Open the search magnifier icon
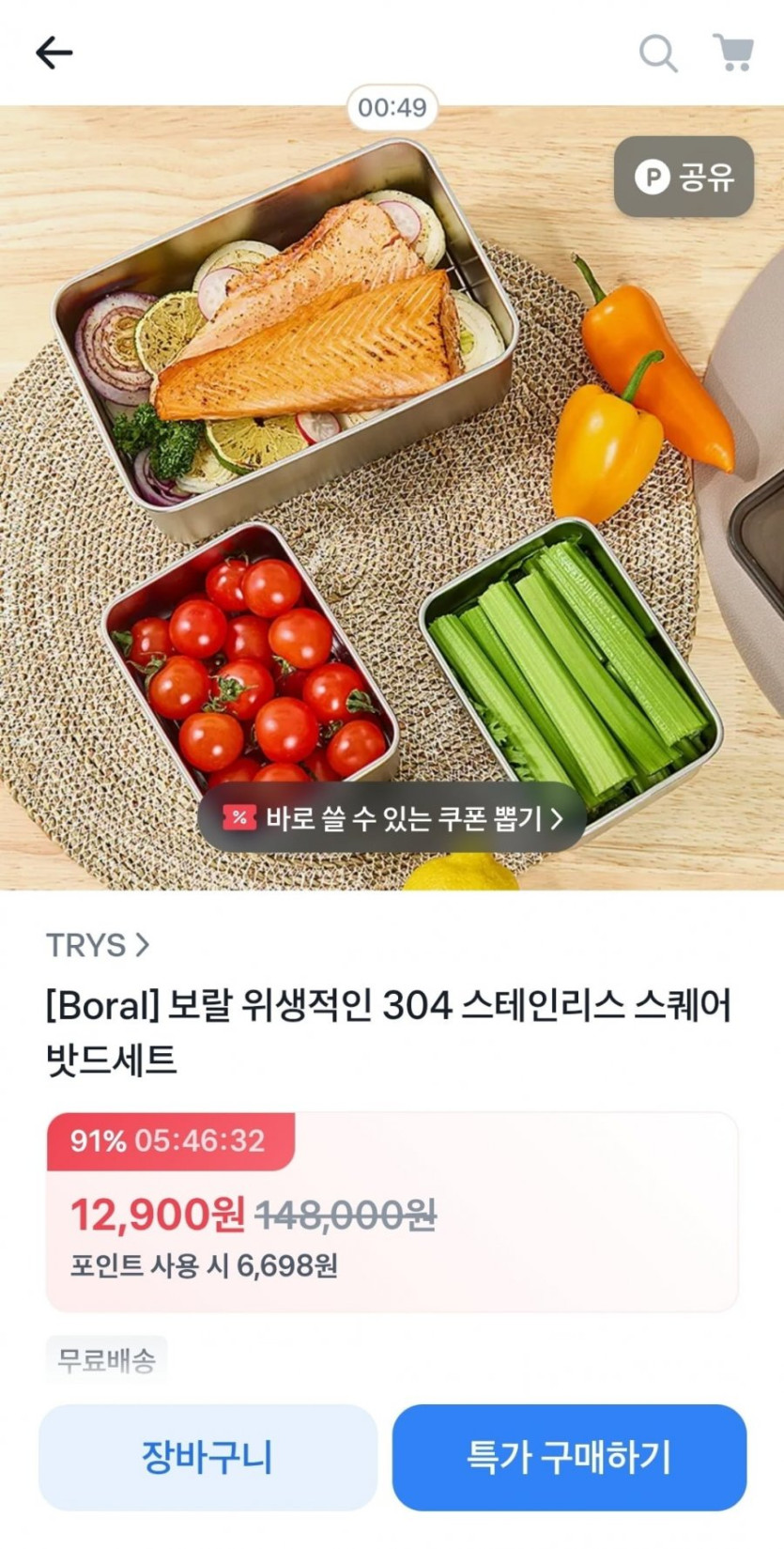 tap(657, 53)
